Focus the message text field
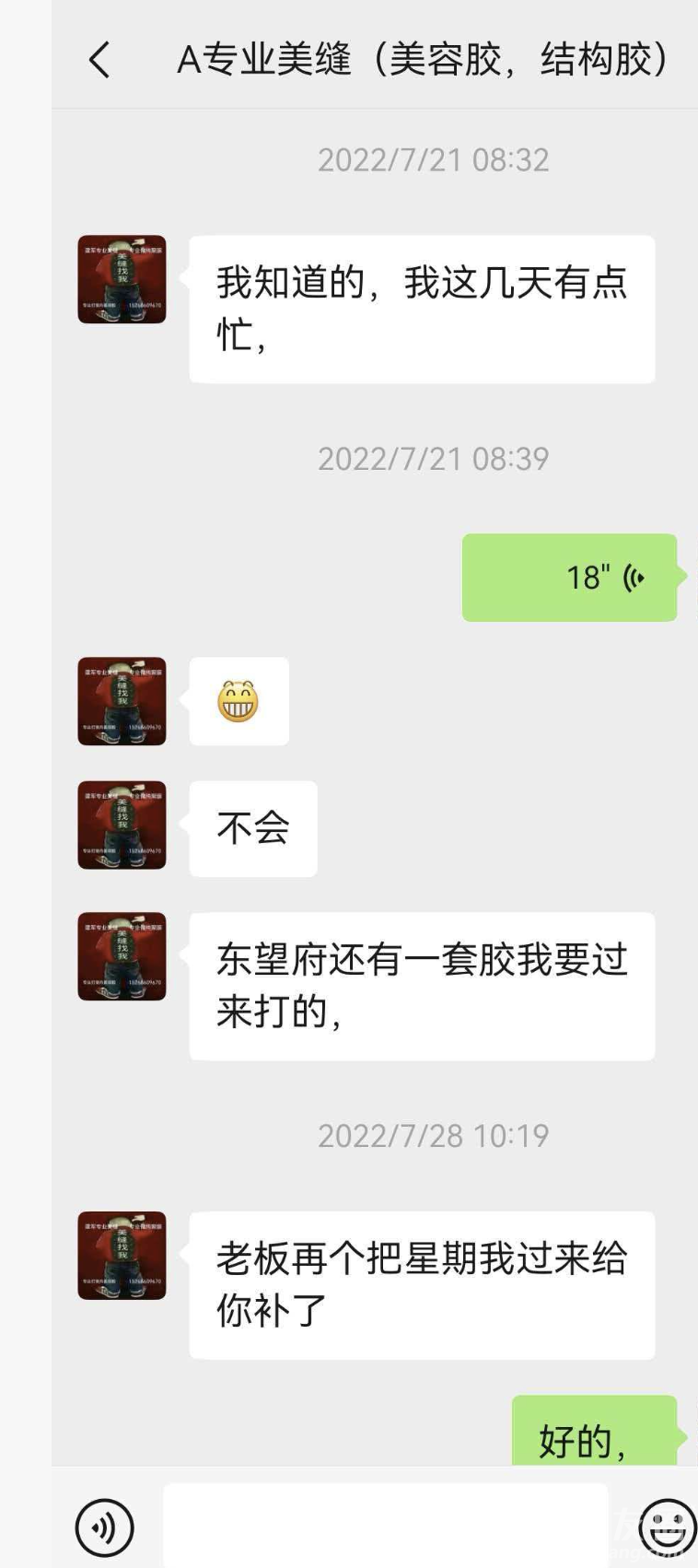The height and width of the screenshot is (1568, 698). tap(385, 1526)
